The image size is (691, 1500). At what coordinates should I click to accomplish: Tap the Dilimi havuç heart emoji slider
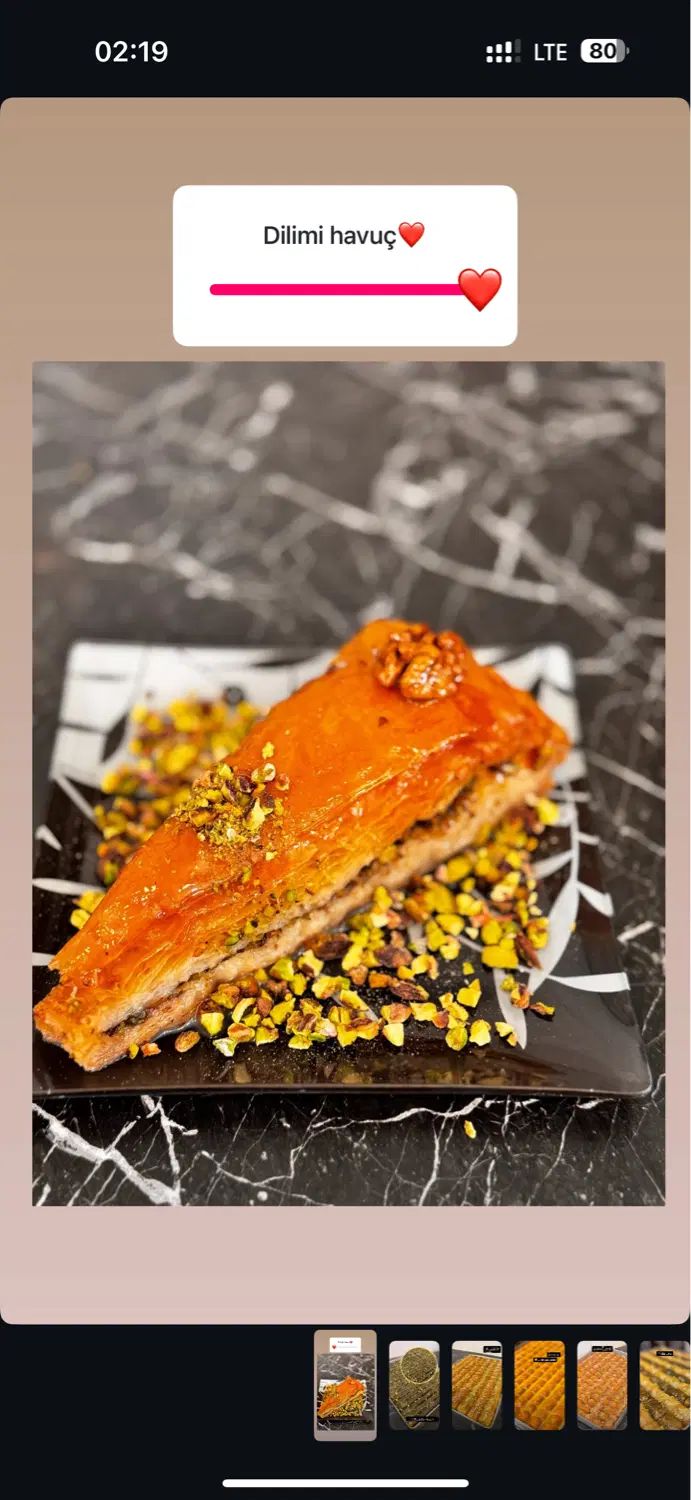479,290
